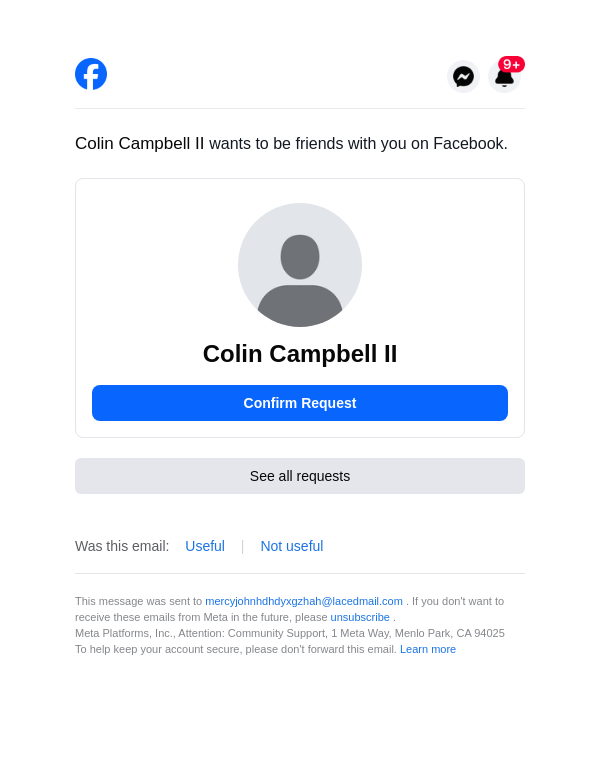View Colin Campbell II's profile picture
600x768 pixels.
pos(300,265)
